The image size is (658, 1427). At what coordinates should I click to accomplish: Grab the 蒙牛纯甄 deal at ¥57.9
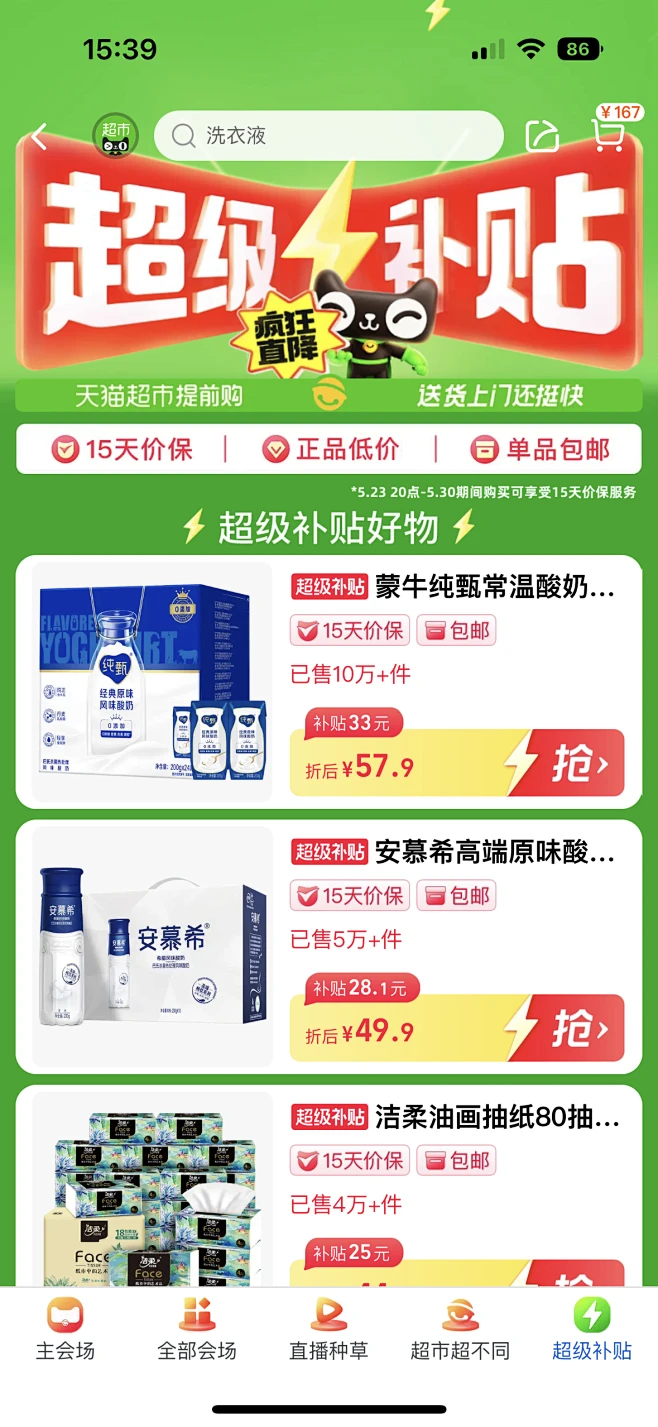pos(574,765)
